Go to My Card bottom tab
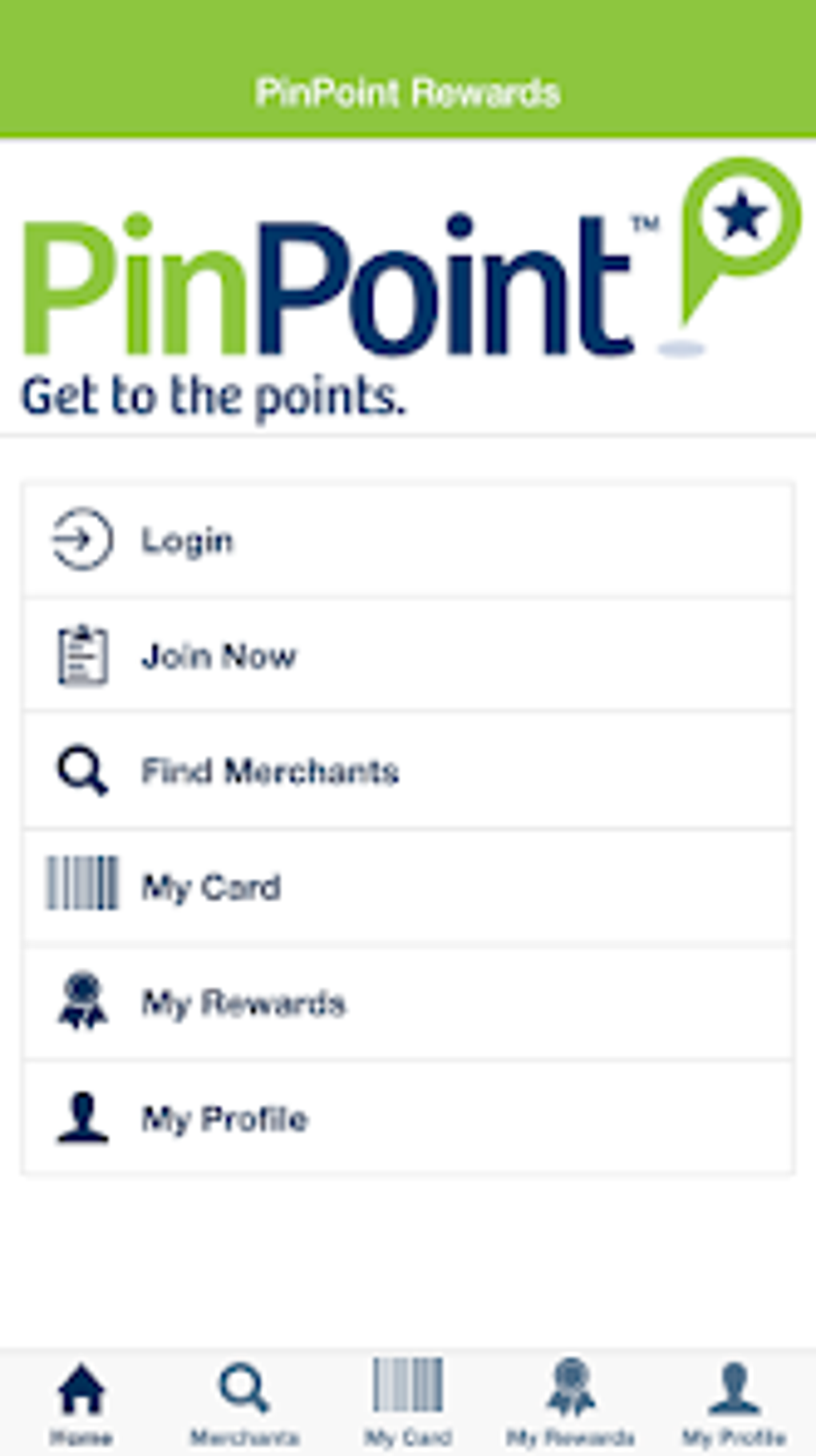The image size is (816, 1456). coord(407,1402)
